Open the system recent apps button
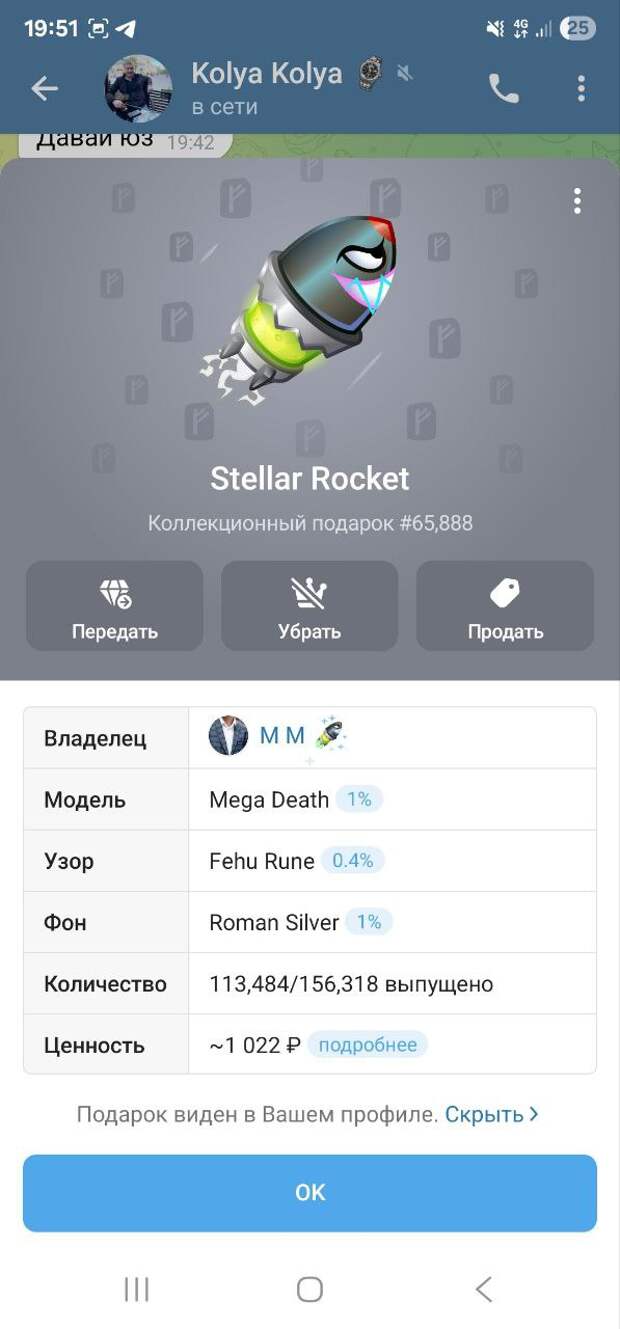 click(136, 1289)
